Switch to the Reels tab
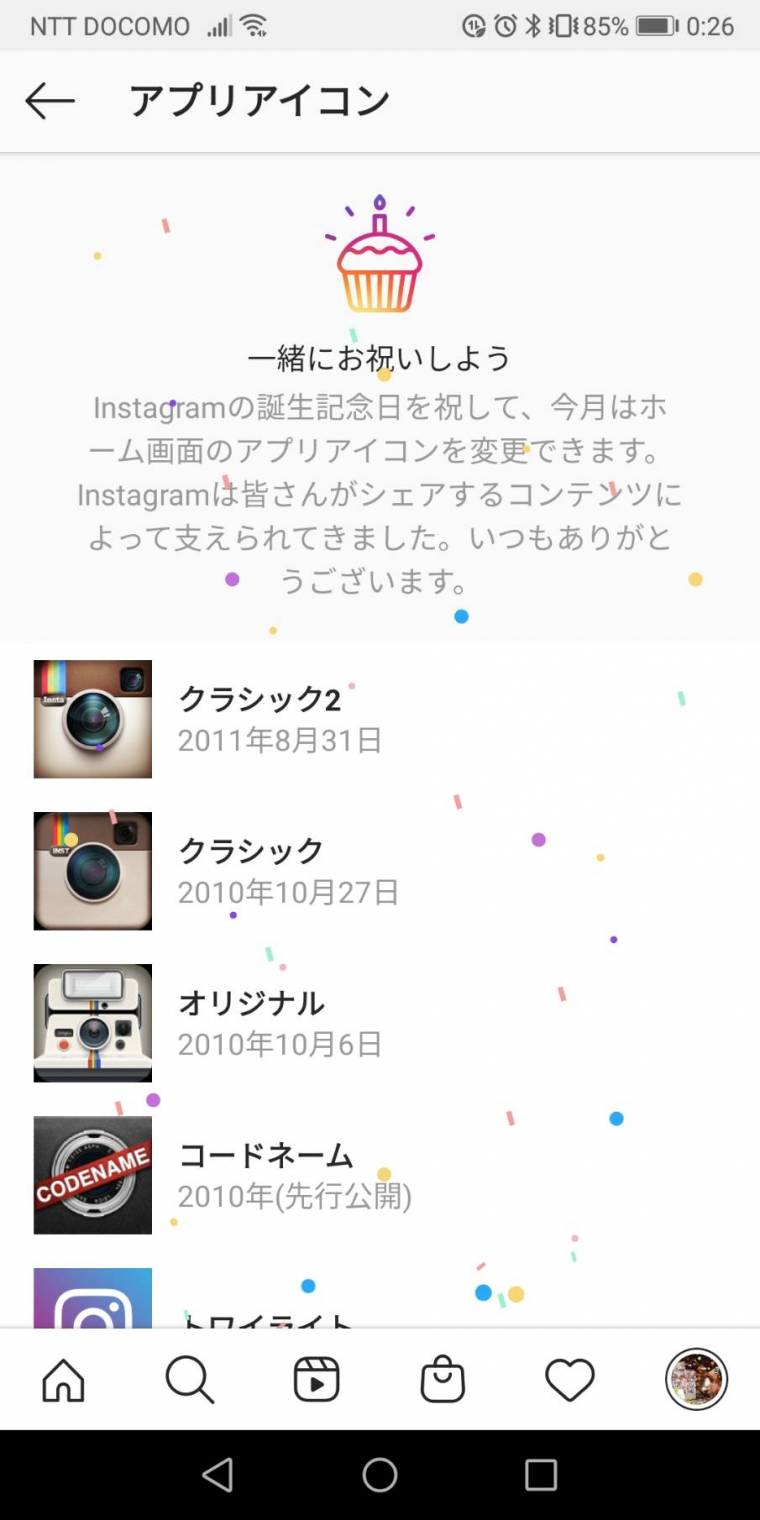 point(316,1380)
